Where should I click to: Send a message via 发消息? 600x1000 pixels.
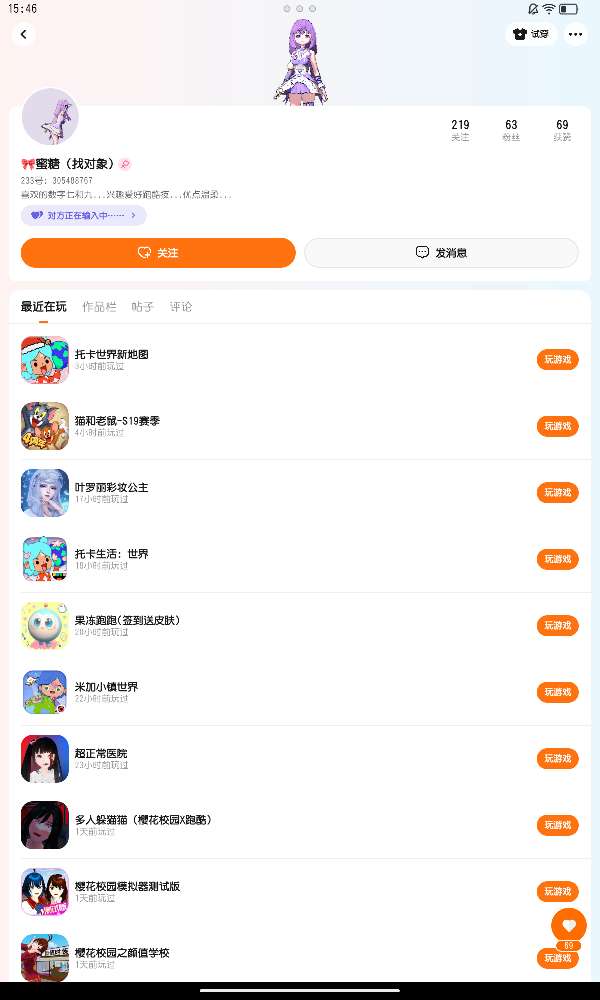pyautogui.click(x=441, y=253)
